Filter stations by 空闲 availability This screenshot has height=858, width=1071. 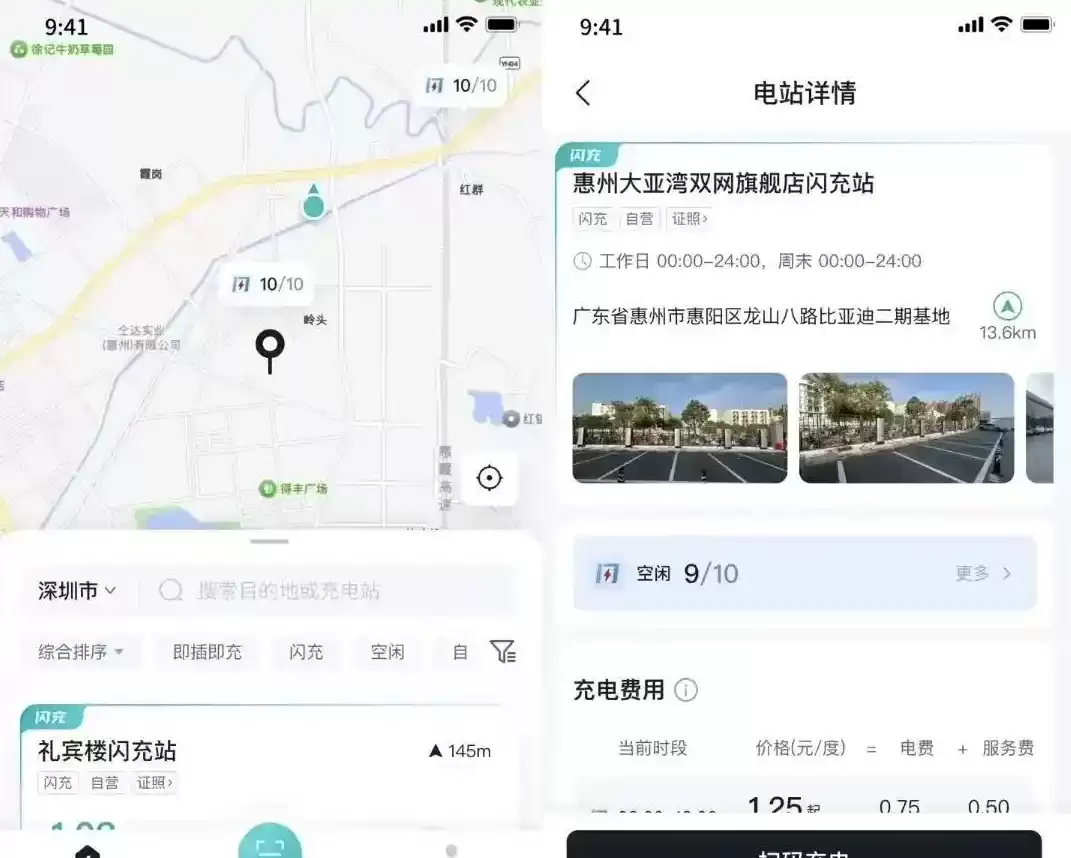click(x=387, y=652)
